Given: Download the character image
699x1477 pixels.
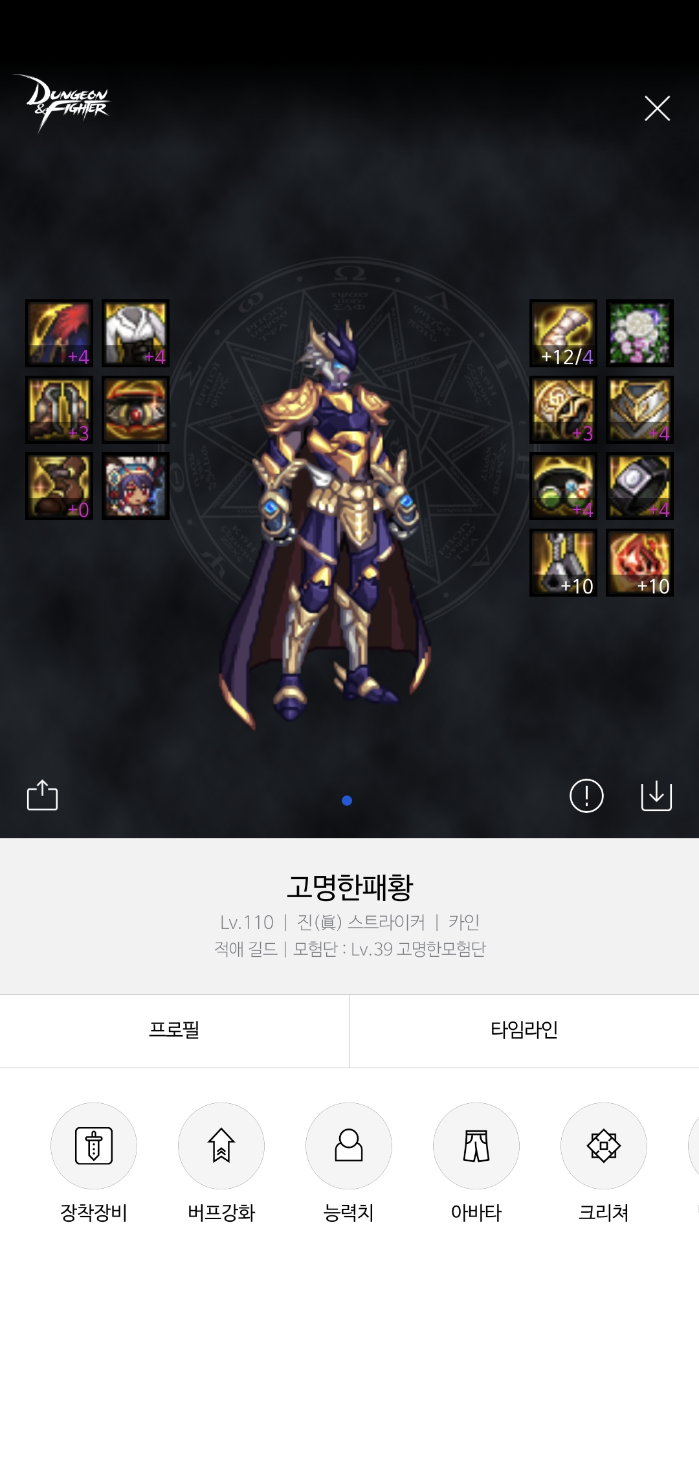Looking at the screenshot, I should (656, 796).
